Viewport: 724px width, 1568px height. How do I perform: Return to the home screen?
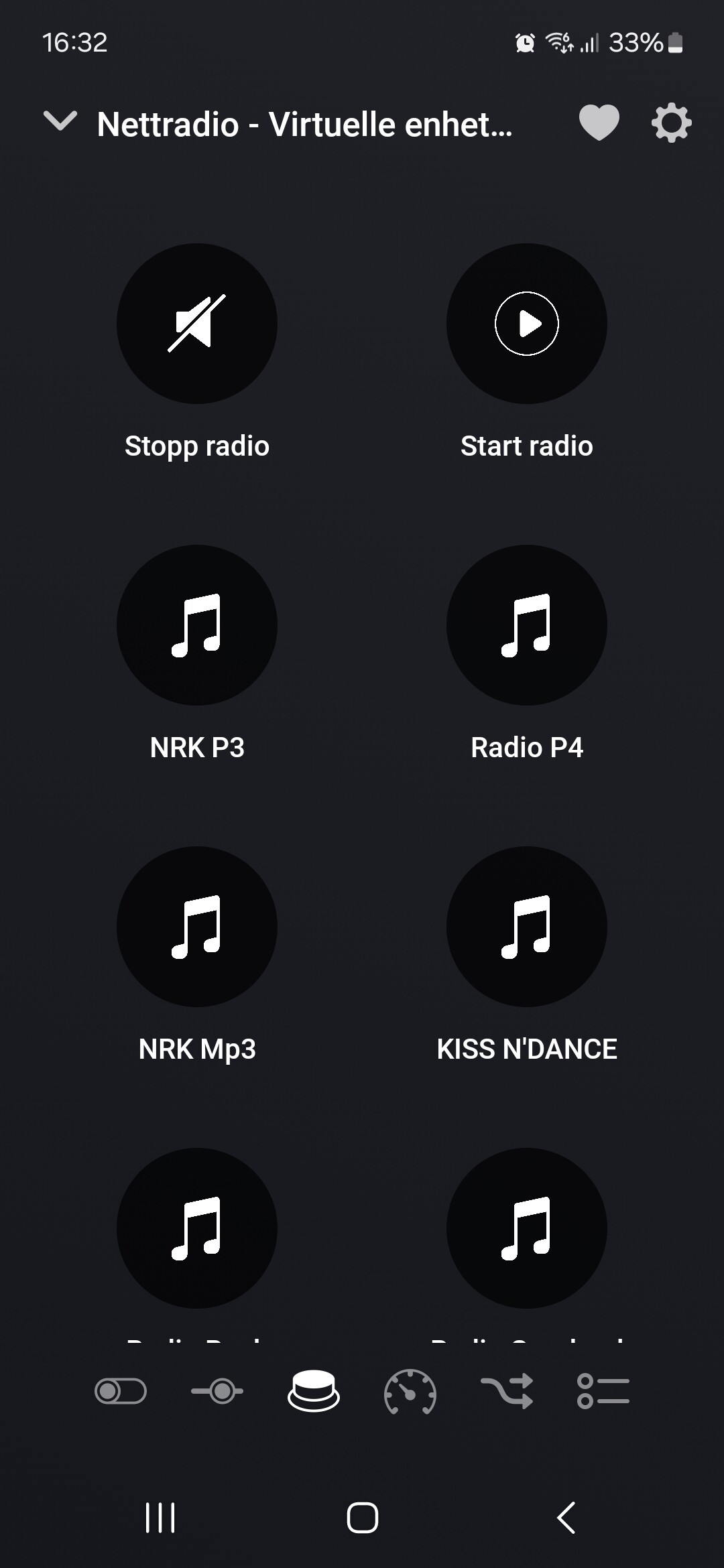click(x=362, y=1517)
